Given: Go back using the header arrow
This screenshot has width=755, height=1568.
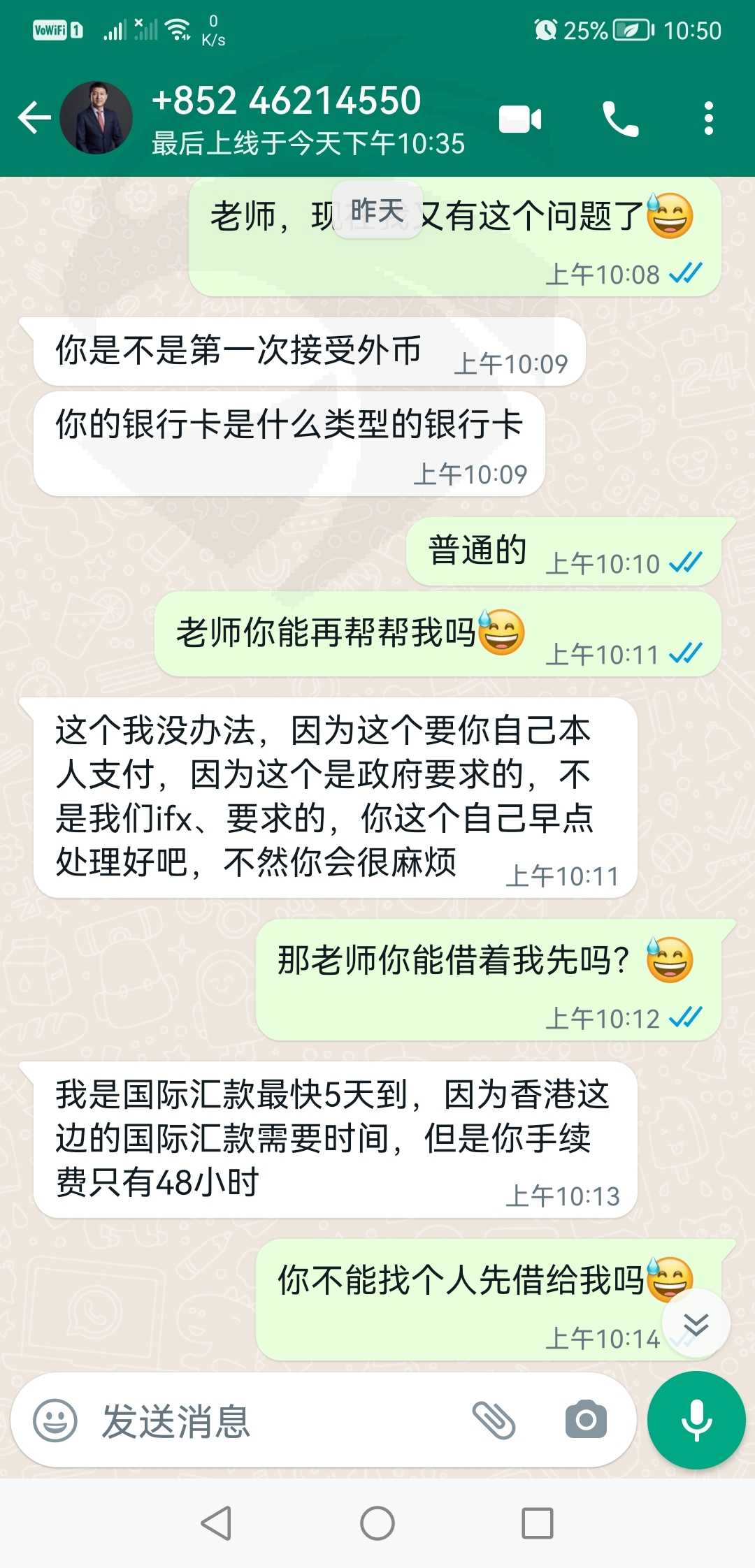Looking at the screenshot, I should pos(34,117).
